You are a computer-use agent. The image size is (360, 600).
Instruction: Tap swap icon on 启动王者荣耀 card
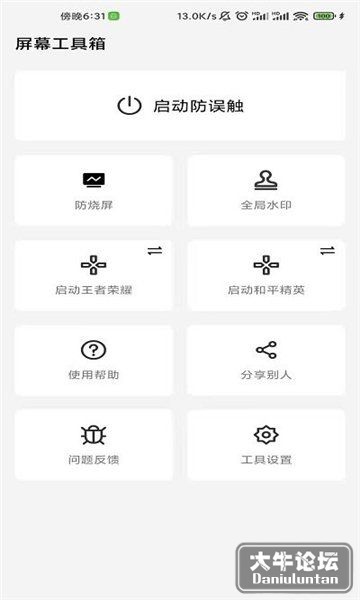(155, 251)
